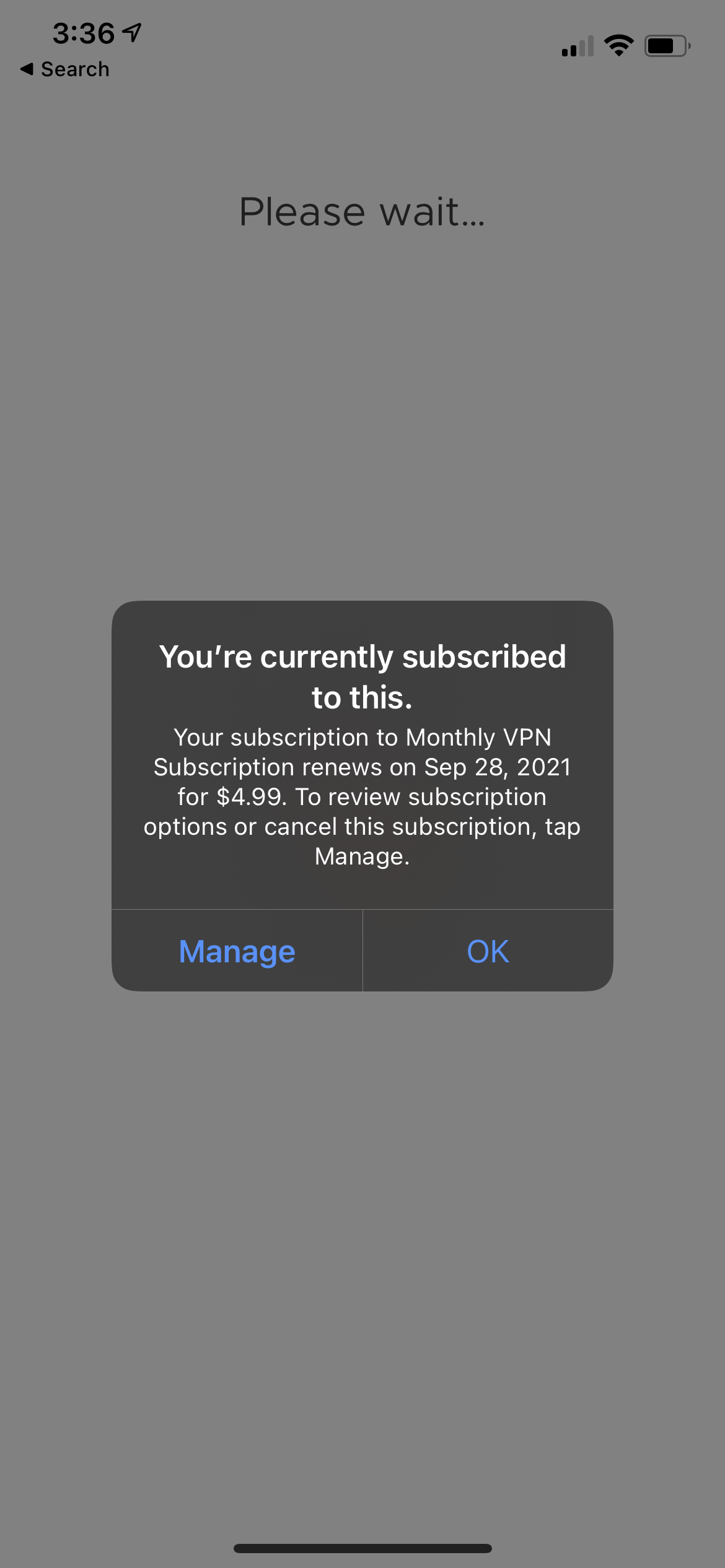Dismiss the subscription alert with OK
The image size is (725, 1568).
click(488, 951)
